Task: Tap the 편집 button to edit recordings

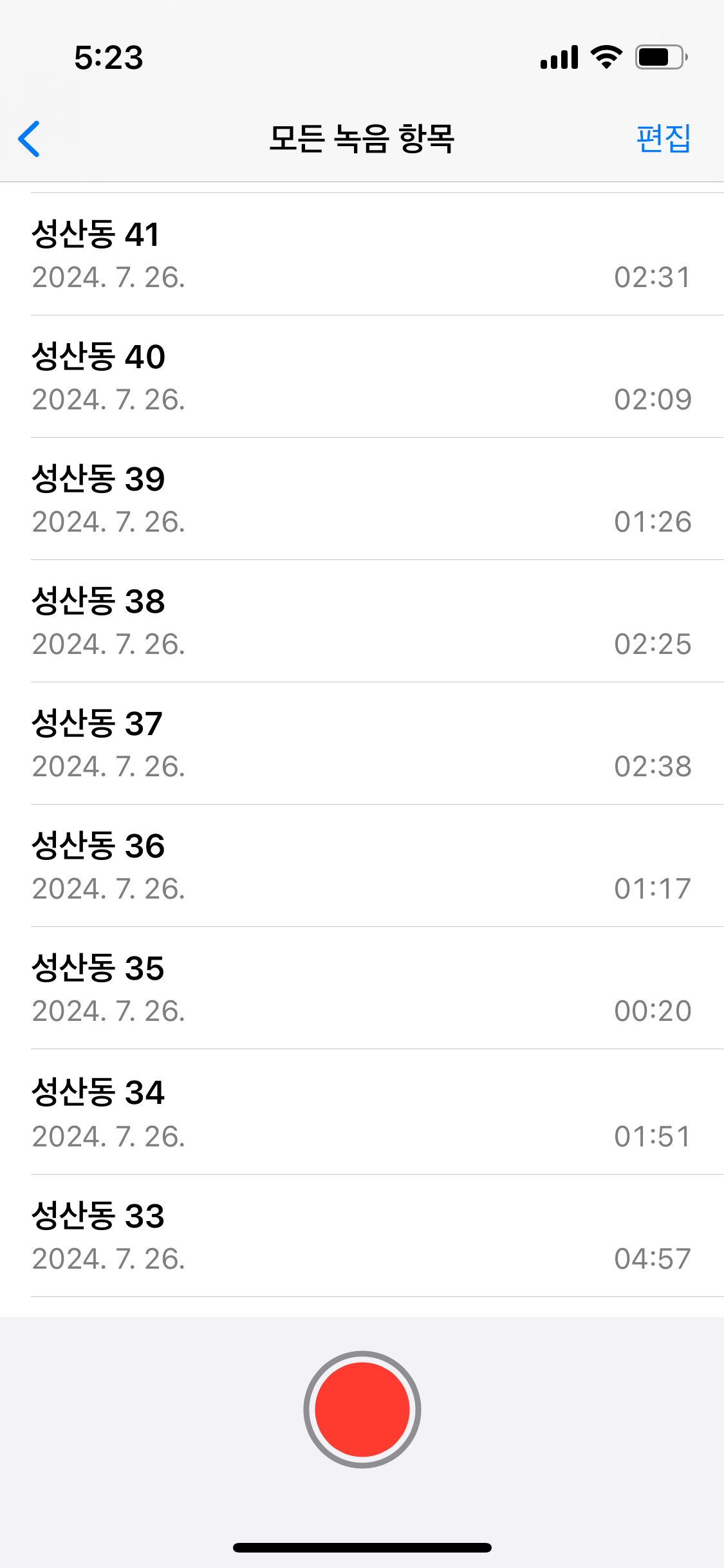Action: (x=664, y=138)
